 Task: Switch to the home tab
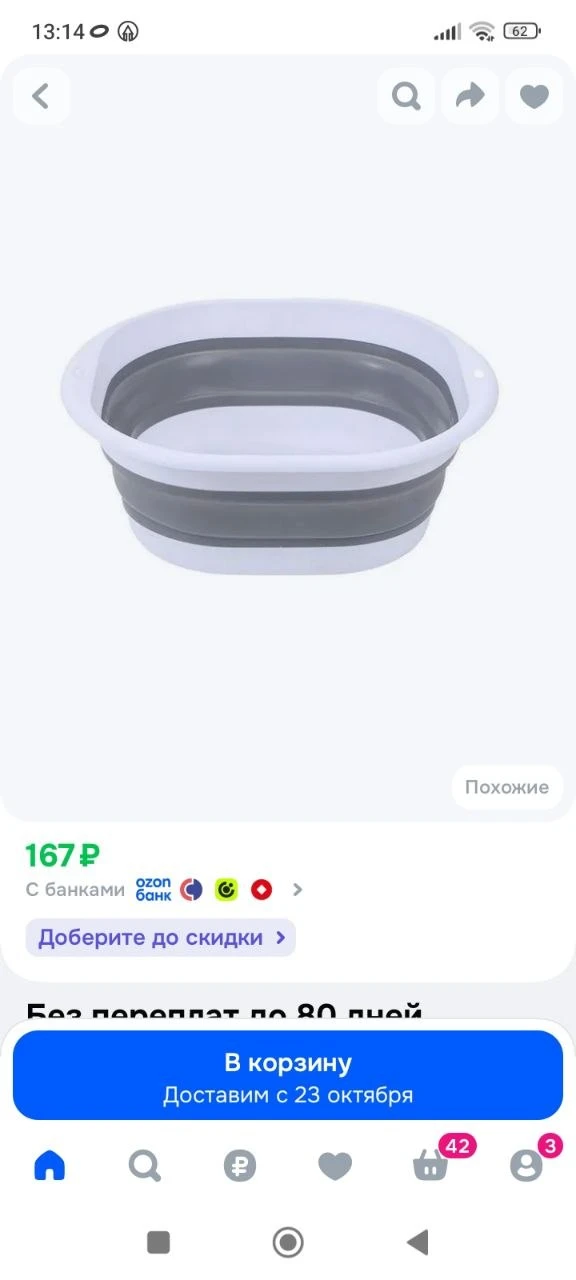pyautogui.click(x=49, y=1165)
